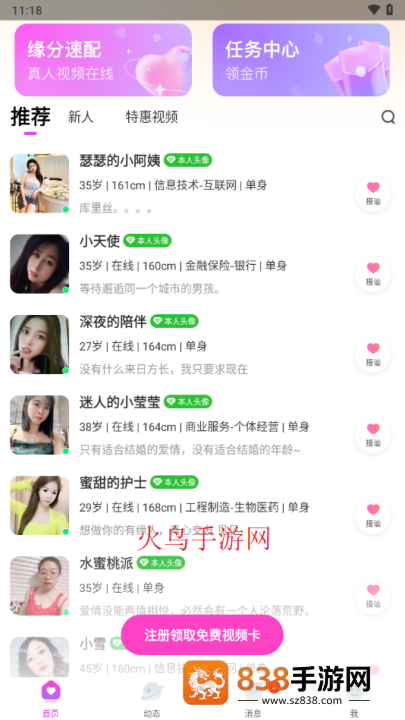The height and width of the screenshot is (720, 405).
Task: Open the 缘分速配 video matching banner
Action: [x=103, y=60]
